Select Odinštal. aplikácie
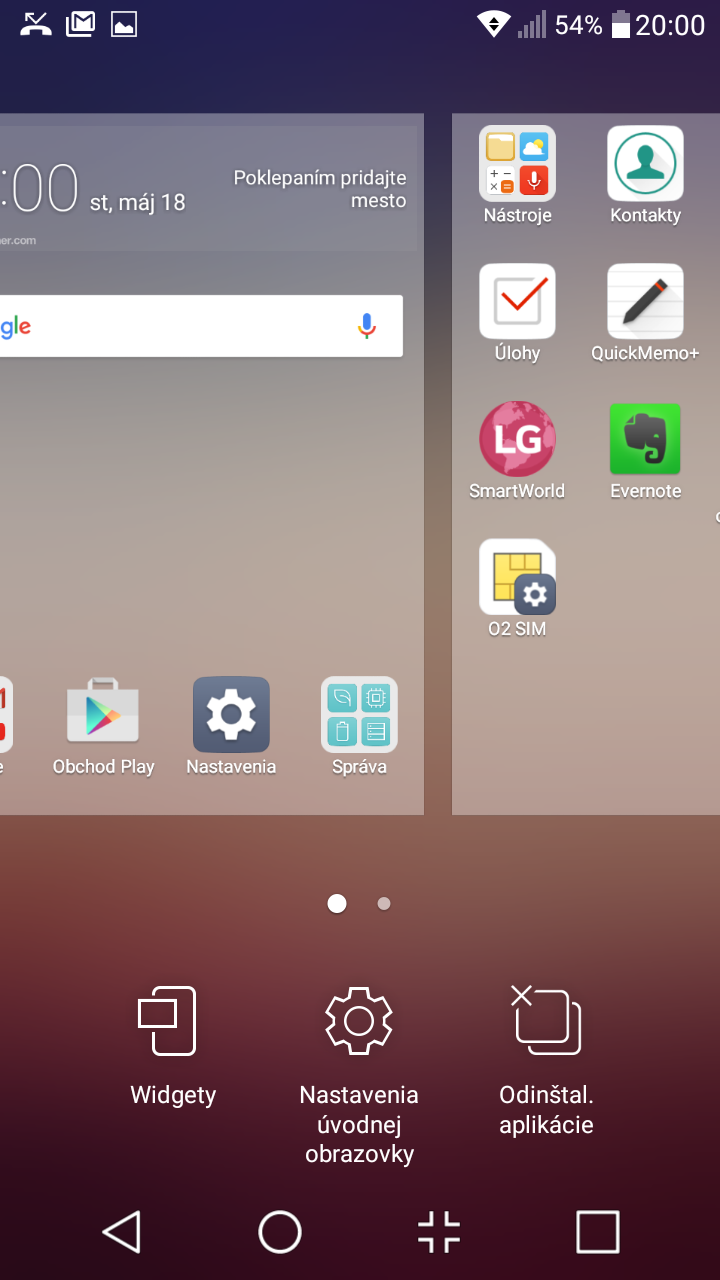Image resolution: width=720 pixels, height=1280 pixels. point(546,1060)
